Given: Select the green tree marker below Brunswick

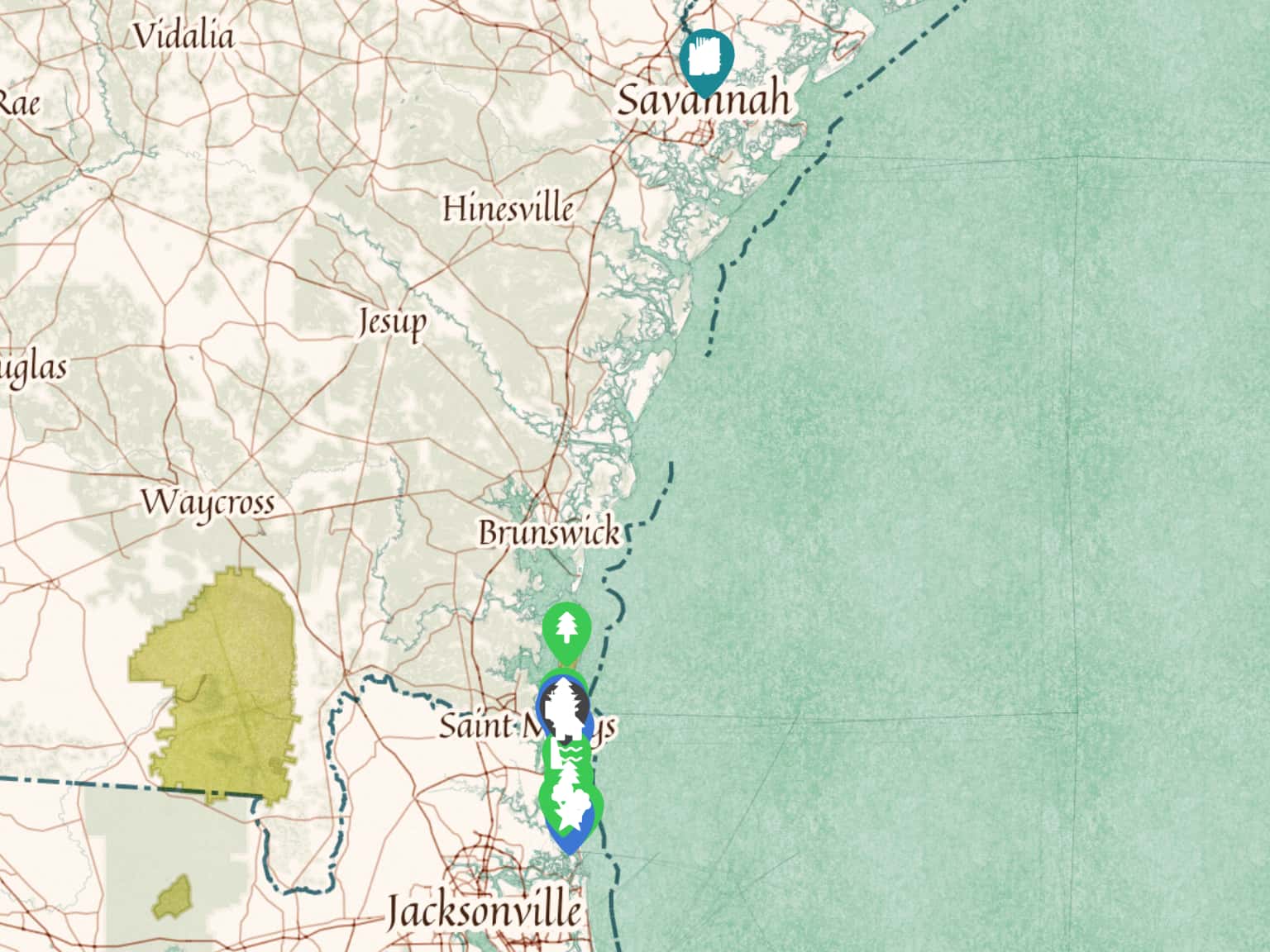Looking at the screenshot, I should coord(566,628).
